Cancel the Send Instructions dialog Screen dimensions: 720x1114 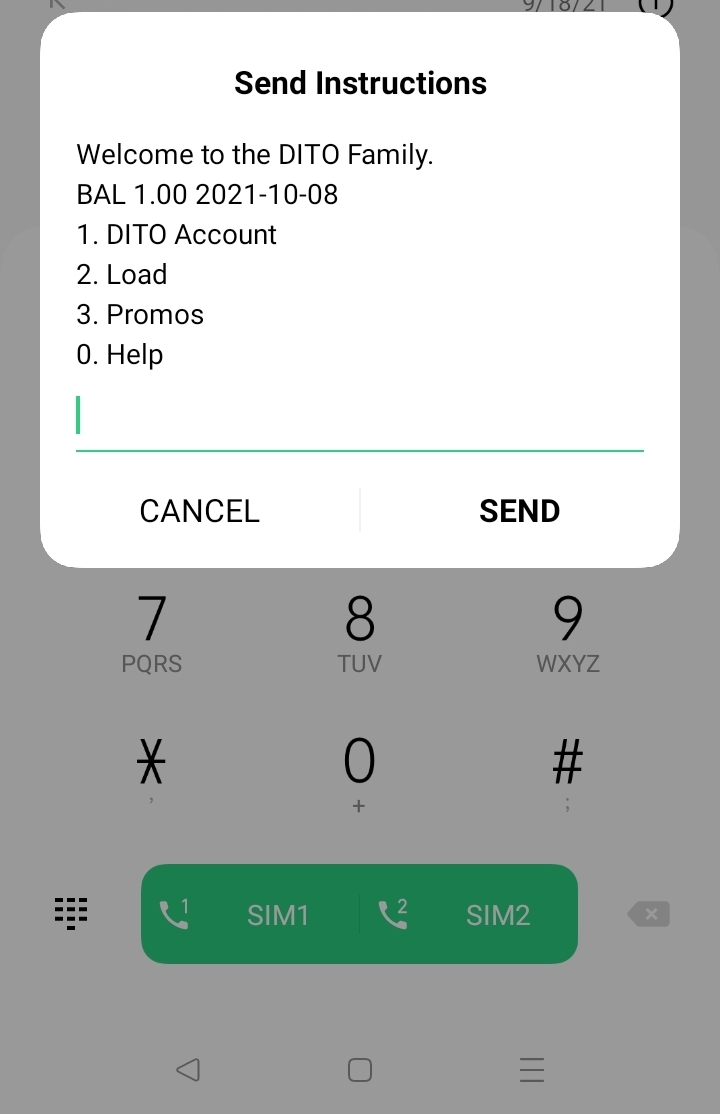tap(198, 511)
